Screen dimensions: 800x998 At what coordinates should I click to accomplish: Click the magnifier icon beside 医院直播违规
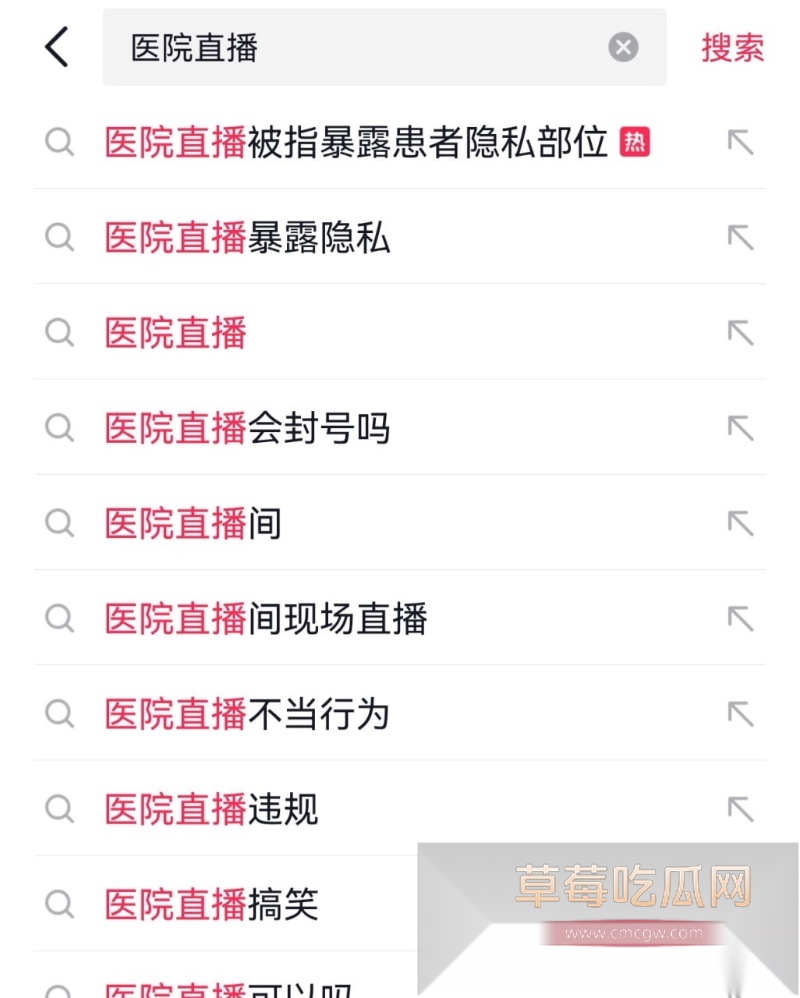(59, 809)
